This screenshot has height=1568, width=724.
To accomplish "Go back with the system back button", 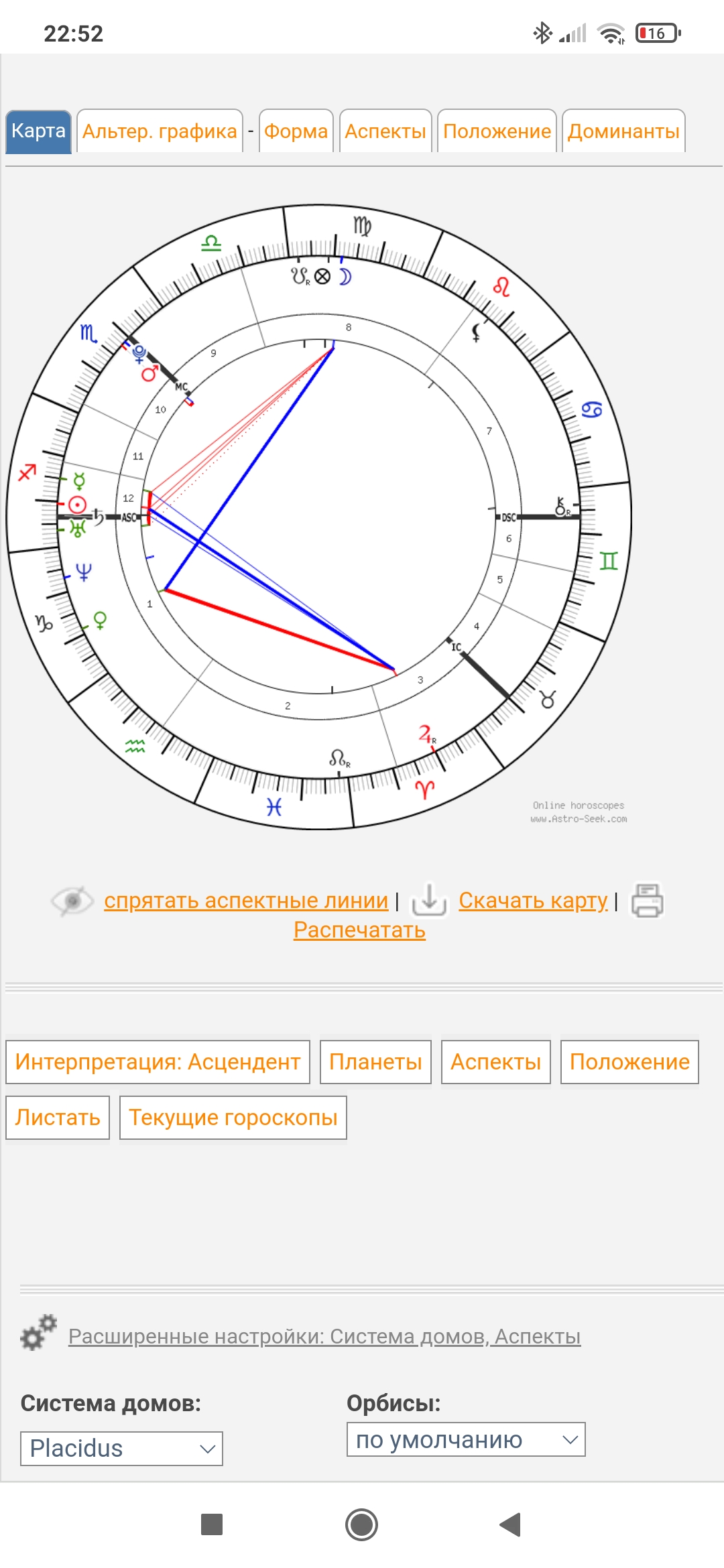I will 511,1524.
